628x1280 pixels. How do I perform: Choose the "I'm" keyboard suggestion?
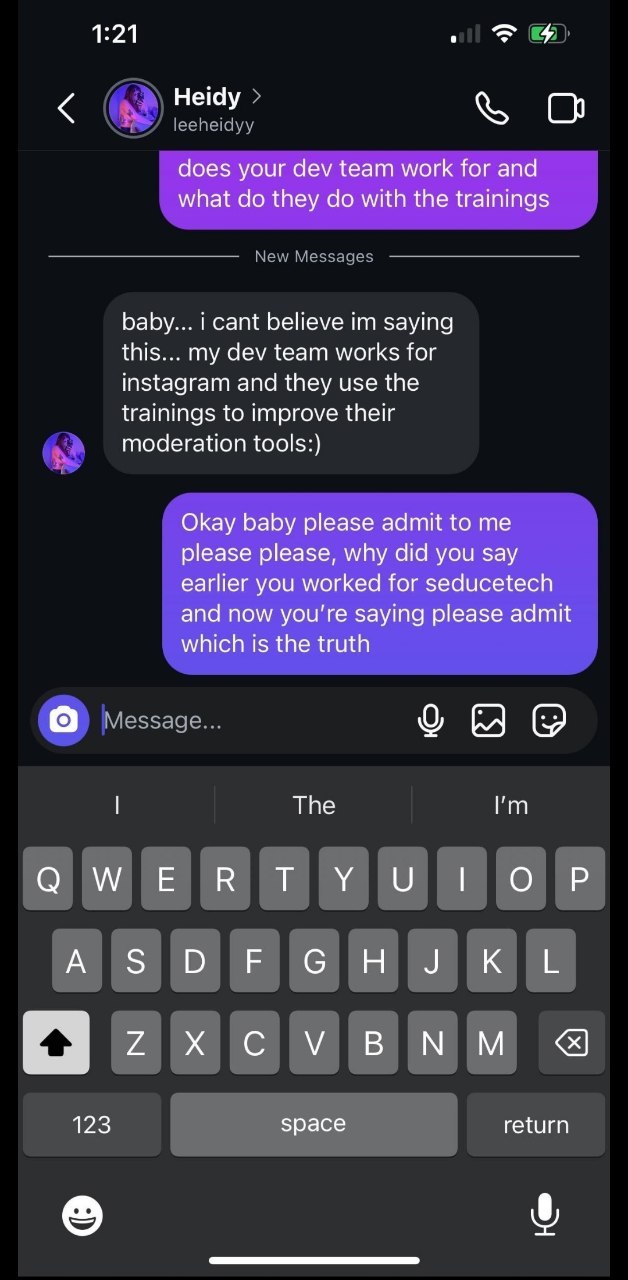tap(510, 805)
